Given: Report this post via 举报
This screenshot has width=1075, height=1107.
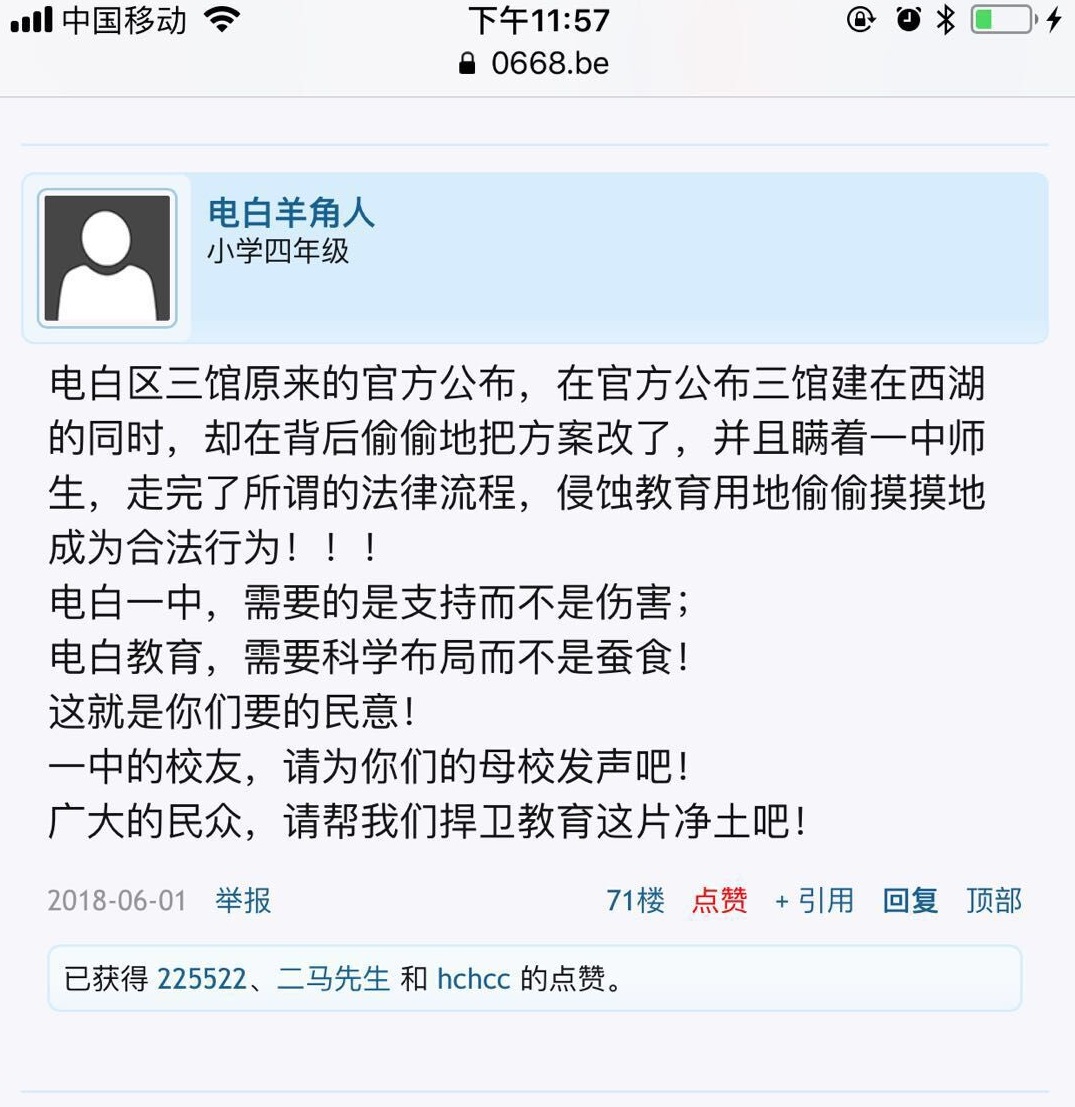Looking at the screenshot, I should click(243, 900).
